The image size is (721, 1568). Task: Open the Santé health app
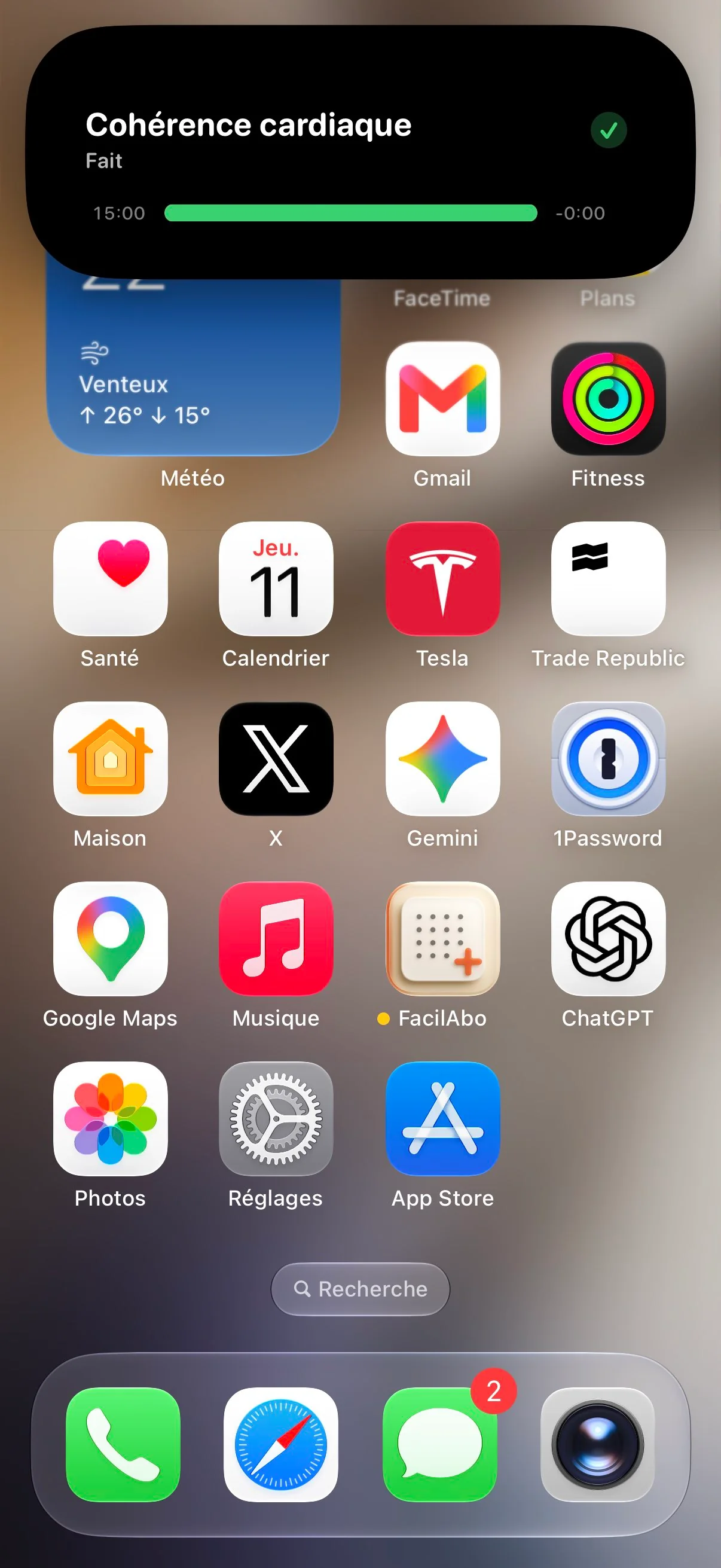coord(110,579)
